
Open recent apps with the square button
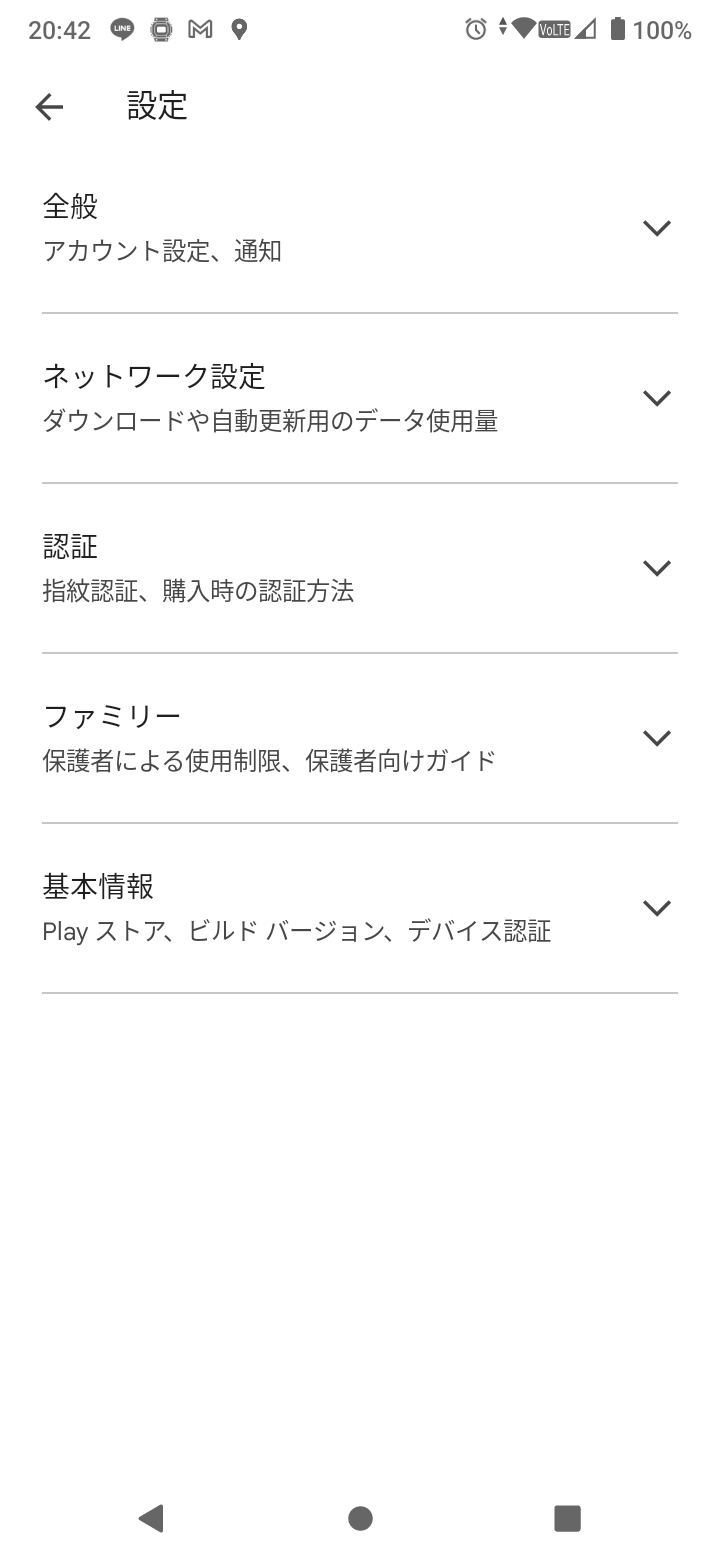(x=567, y=1518)
